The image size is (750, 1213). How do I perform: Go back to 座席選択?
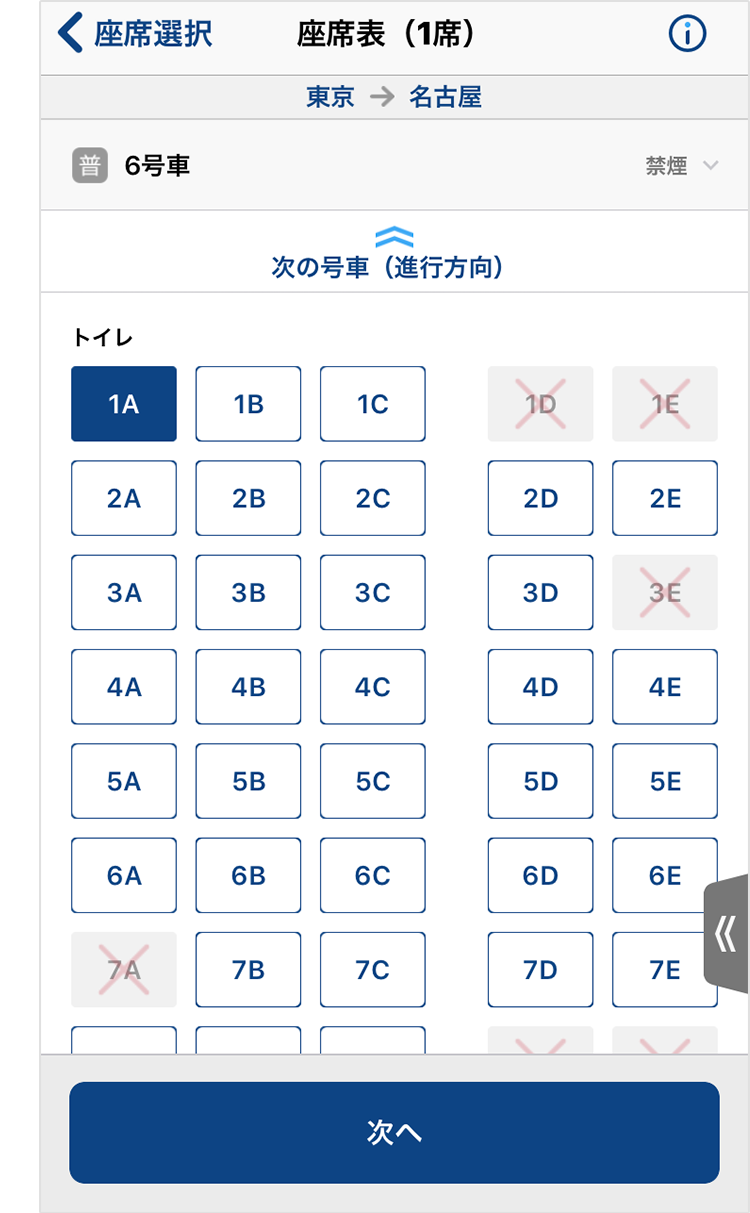click(136, 34)
